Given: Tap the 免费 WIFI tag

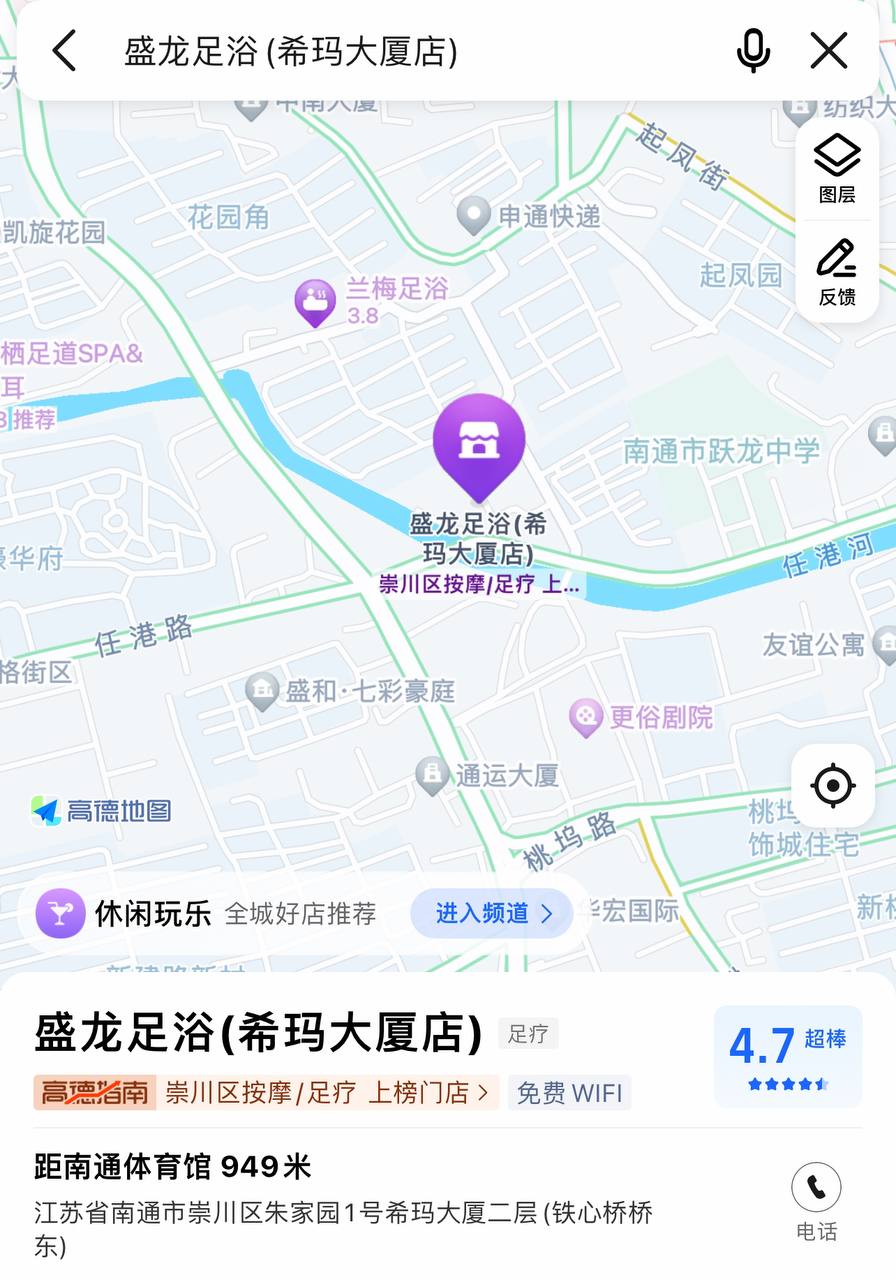Looking at the screenshot, I should 569,1093.
